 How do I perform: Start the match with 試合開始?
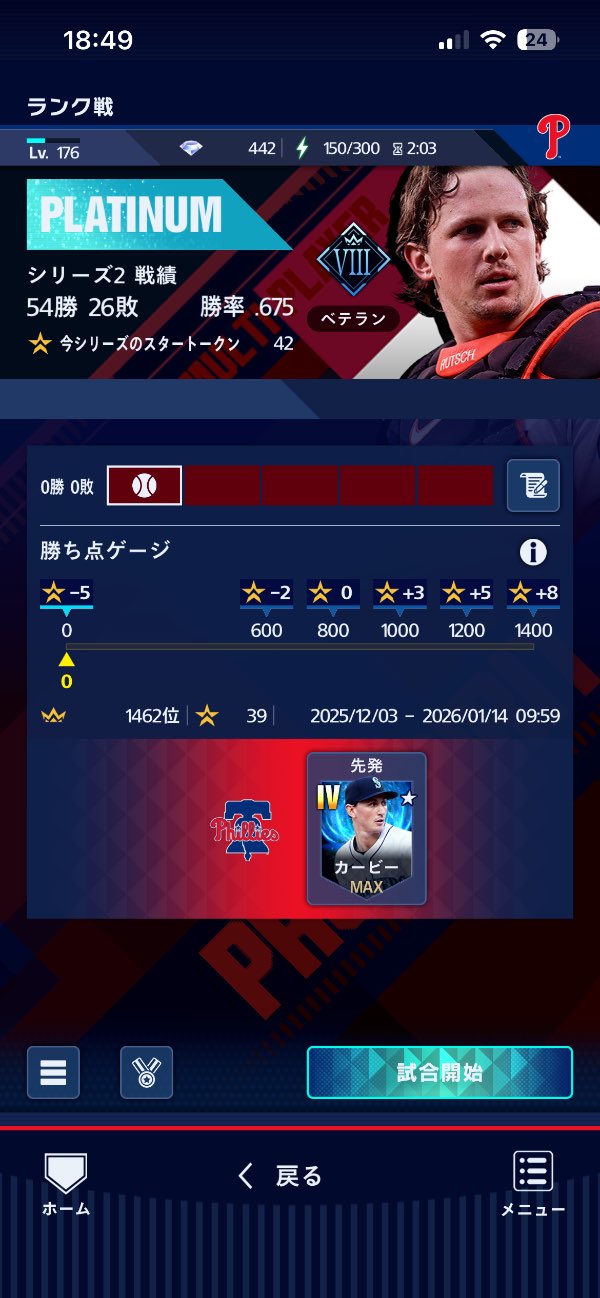coord(439,1072)
